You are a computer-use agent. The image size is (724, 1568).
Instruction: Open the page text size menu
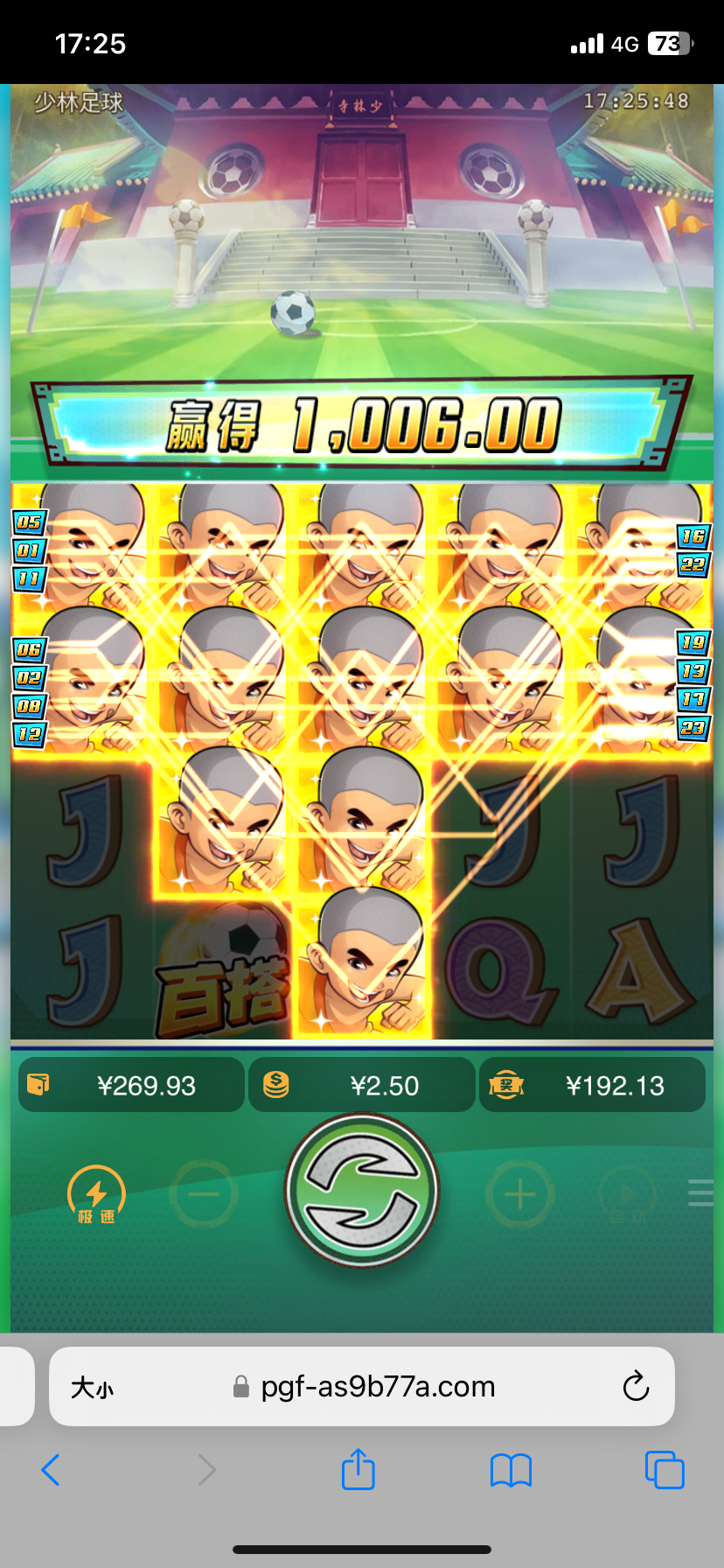[93, 1387]
